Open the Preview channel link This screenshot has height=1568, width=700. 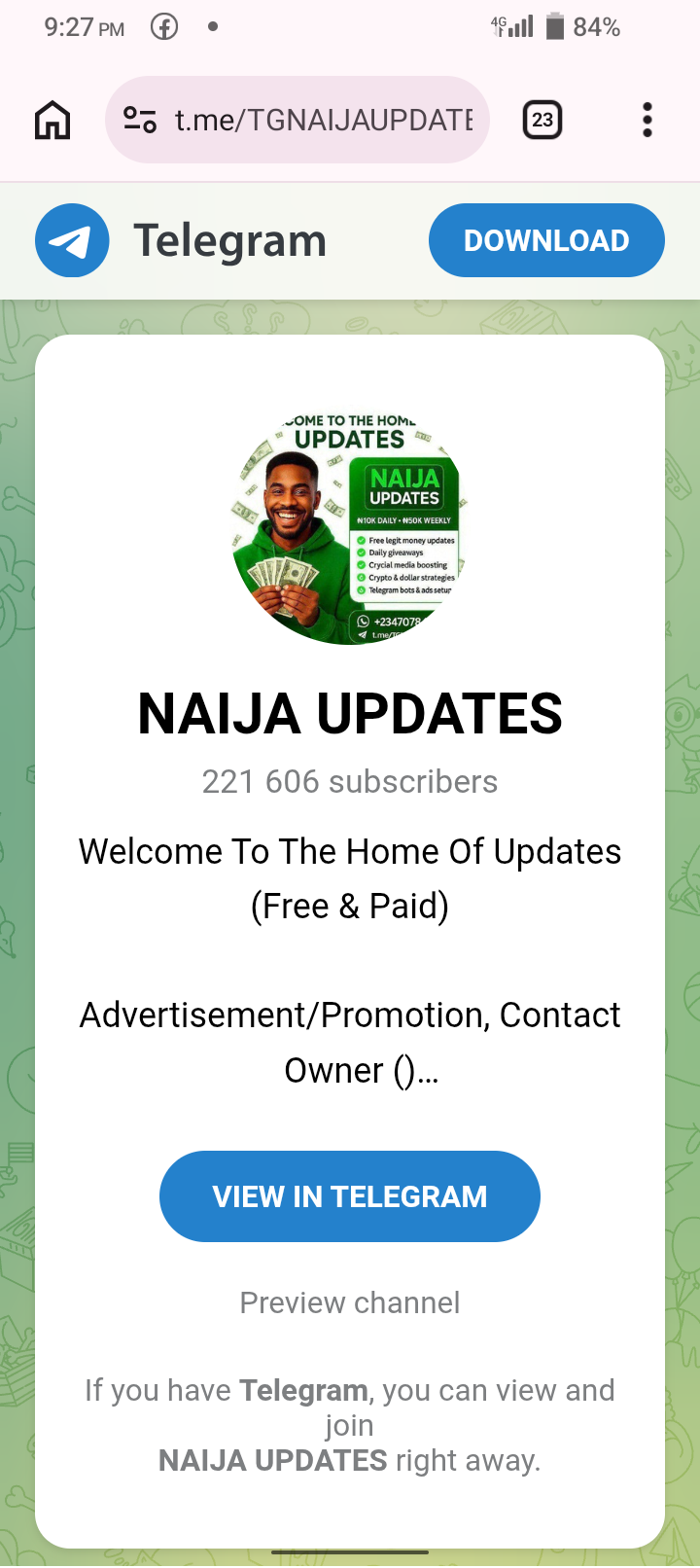pos(350,1302)
